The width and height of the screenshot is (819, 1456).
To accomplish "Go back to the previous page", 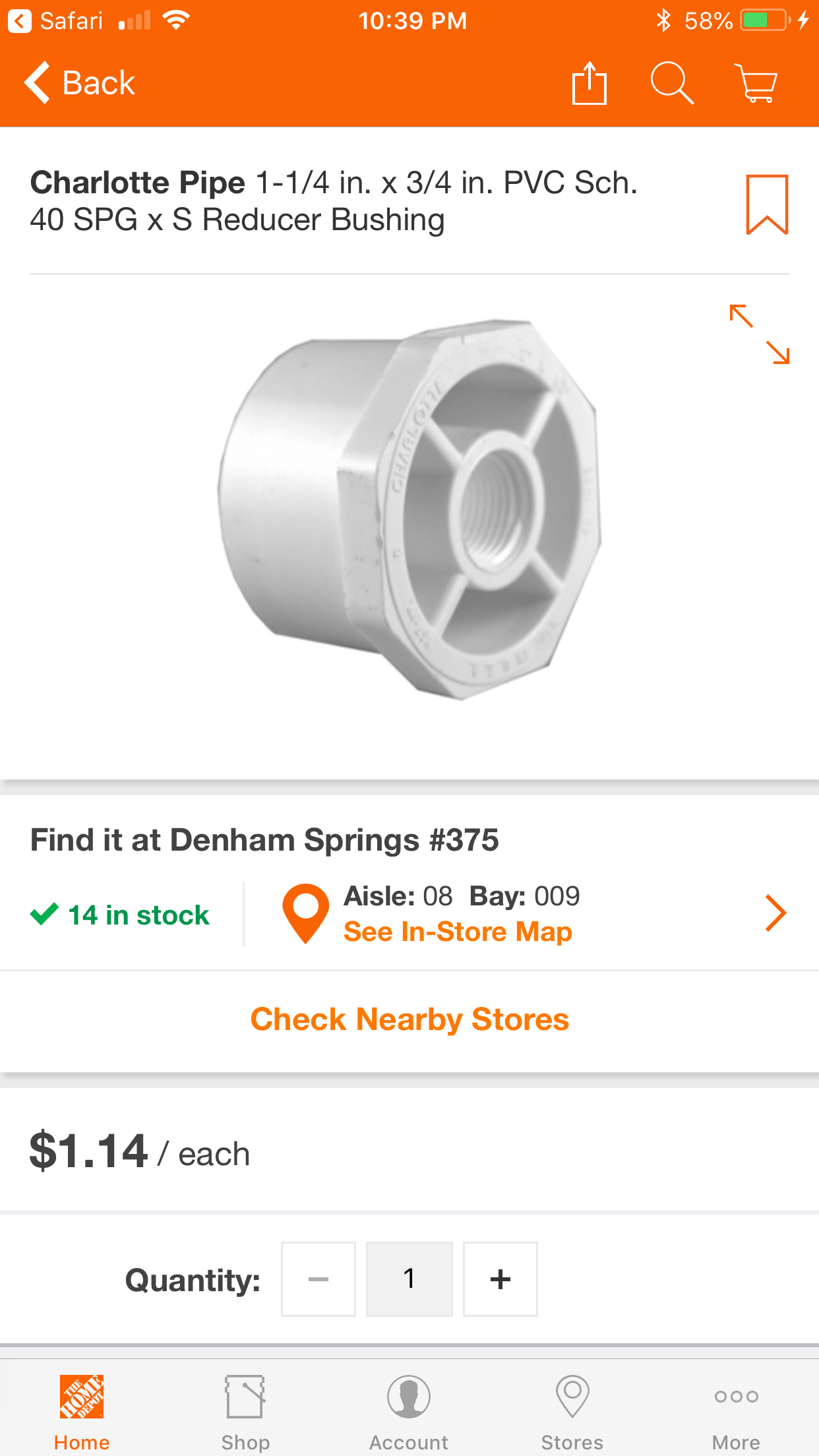I will (79, 83).
